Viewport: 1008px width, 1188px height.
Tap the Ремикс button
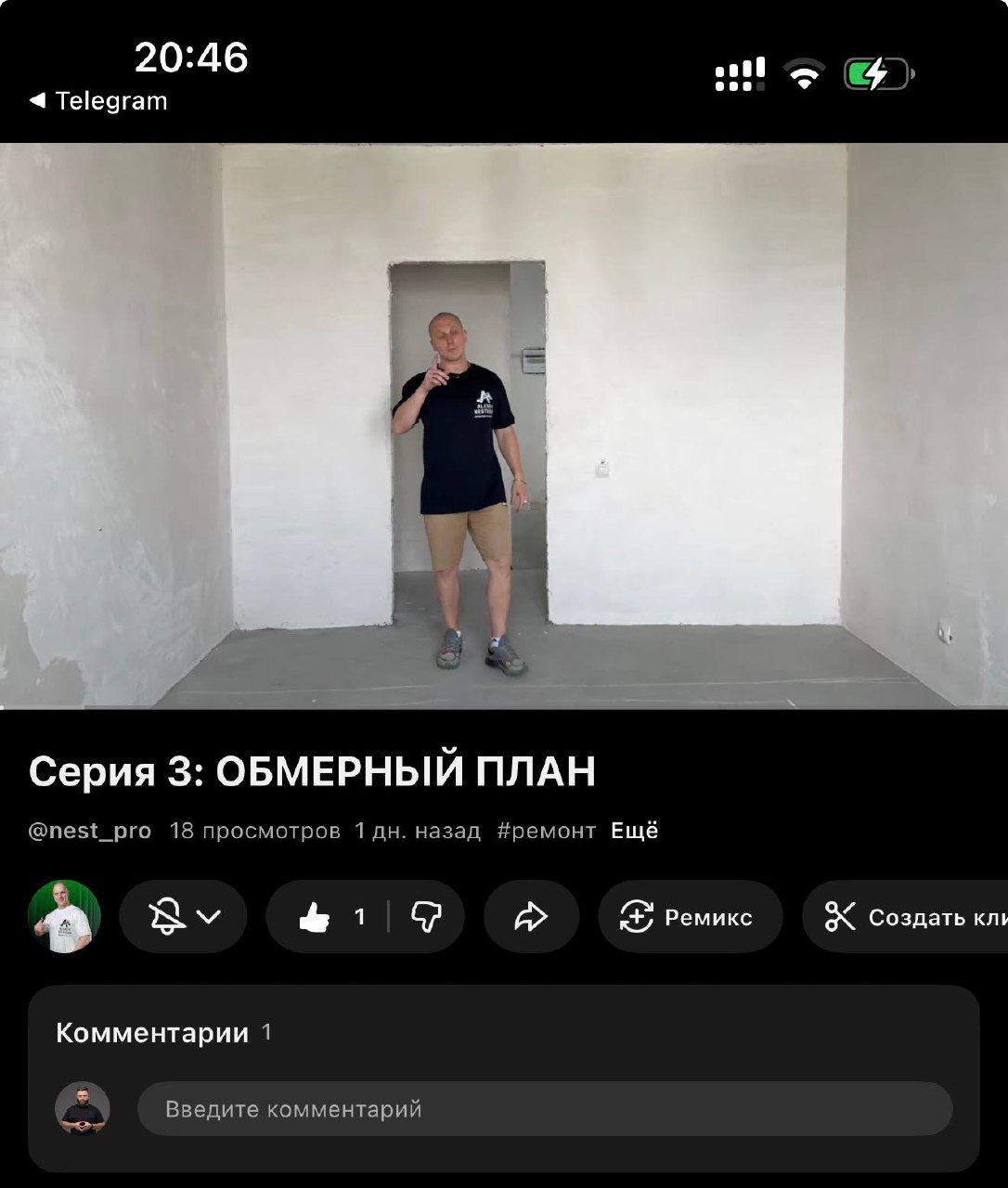(x=690, y=917)
